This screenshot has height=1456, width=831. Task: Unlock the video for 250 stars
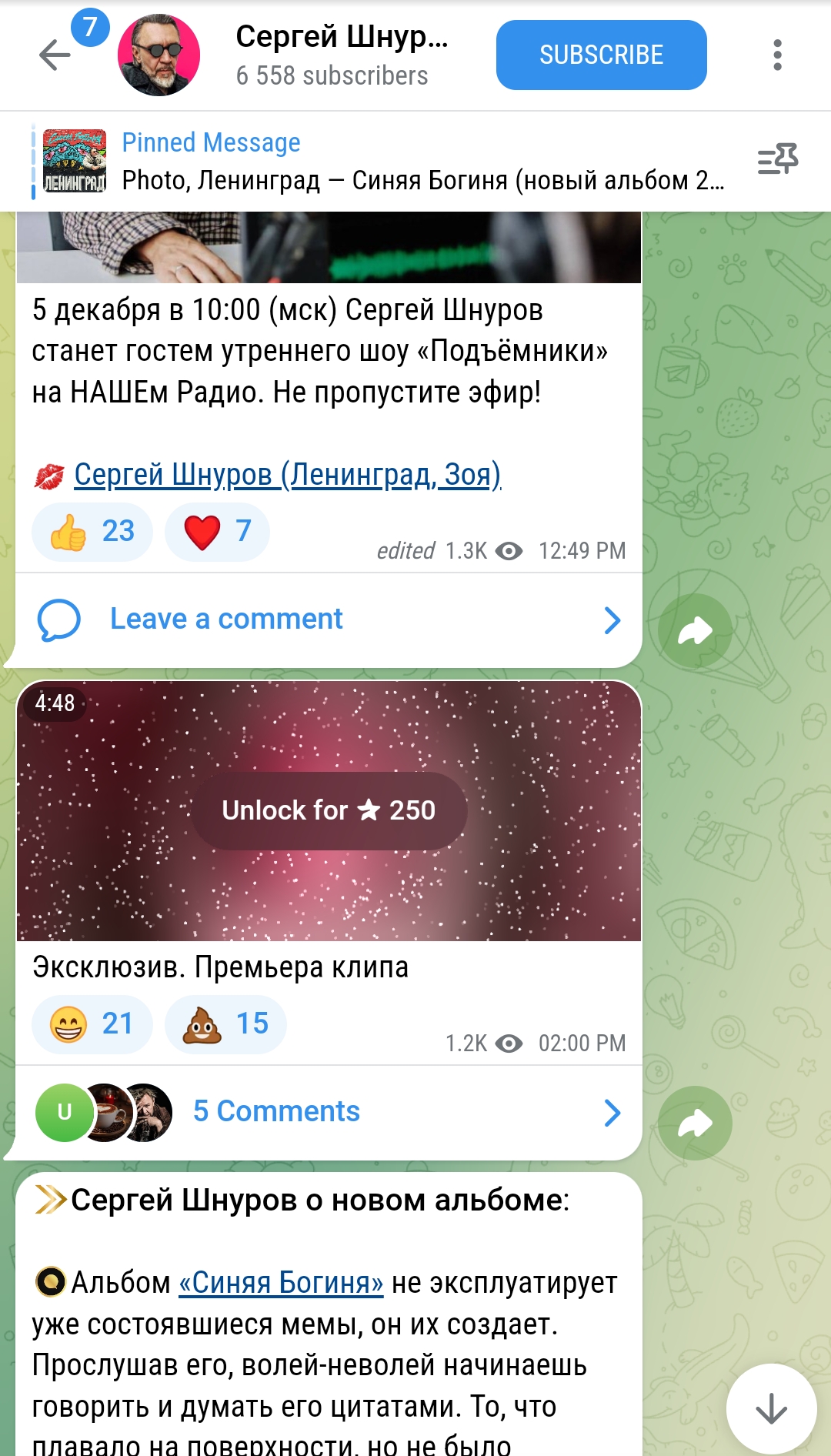point(329,810)
